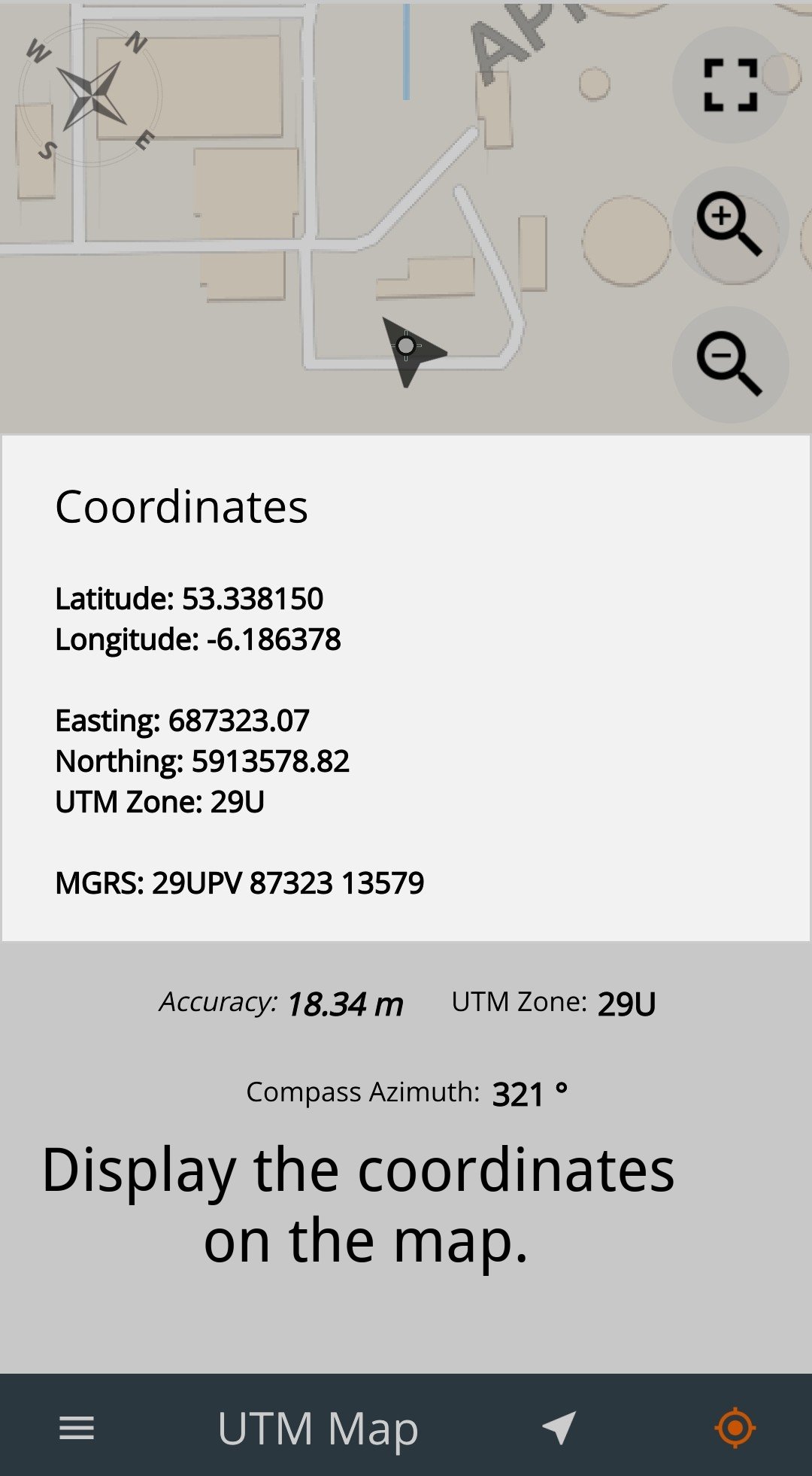Center map on my location with orange target
This screenshot has height=1476, width=812.
735,1427
